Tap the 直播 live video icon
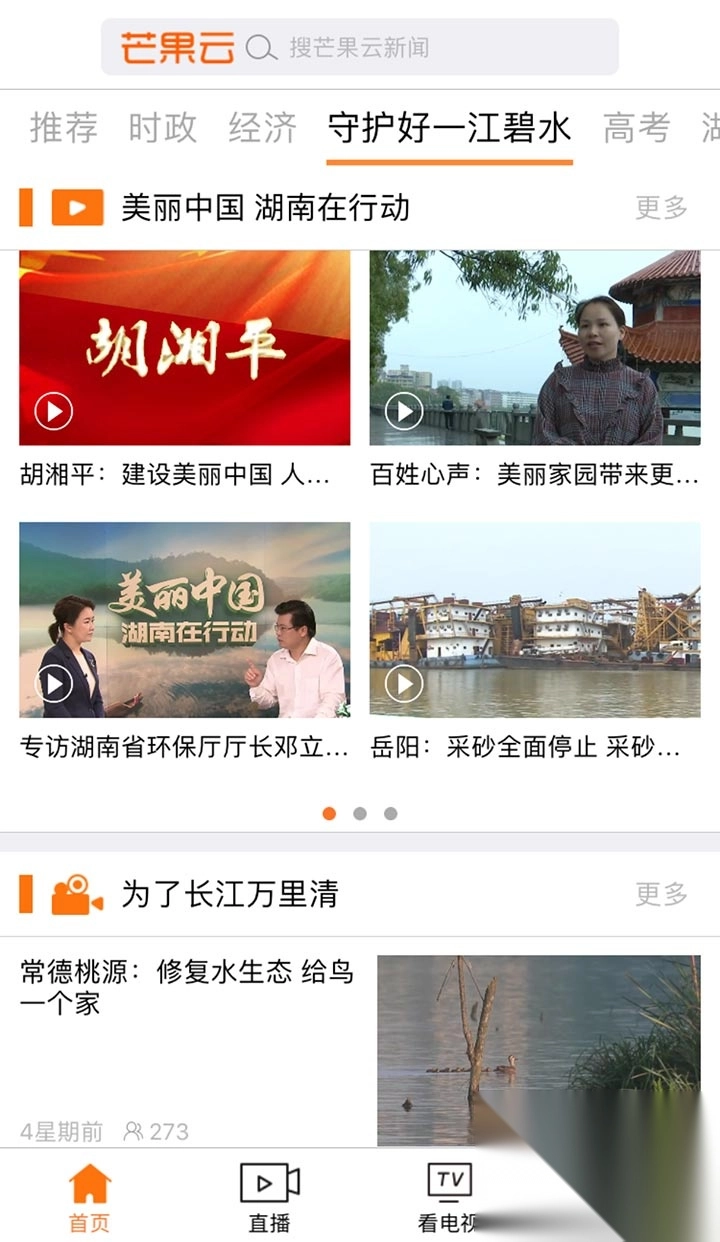The width and height of the screenshot is (720, 1242). pyautogui.click(x=268, y=1181)
